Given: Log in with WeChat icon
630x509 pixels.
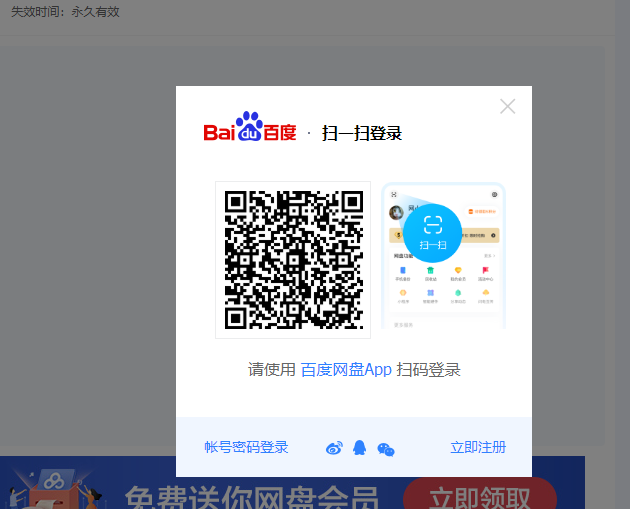Looking at the screenshot, I should [x=386, y=449].
